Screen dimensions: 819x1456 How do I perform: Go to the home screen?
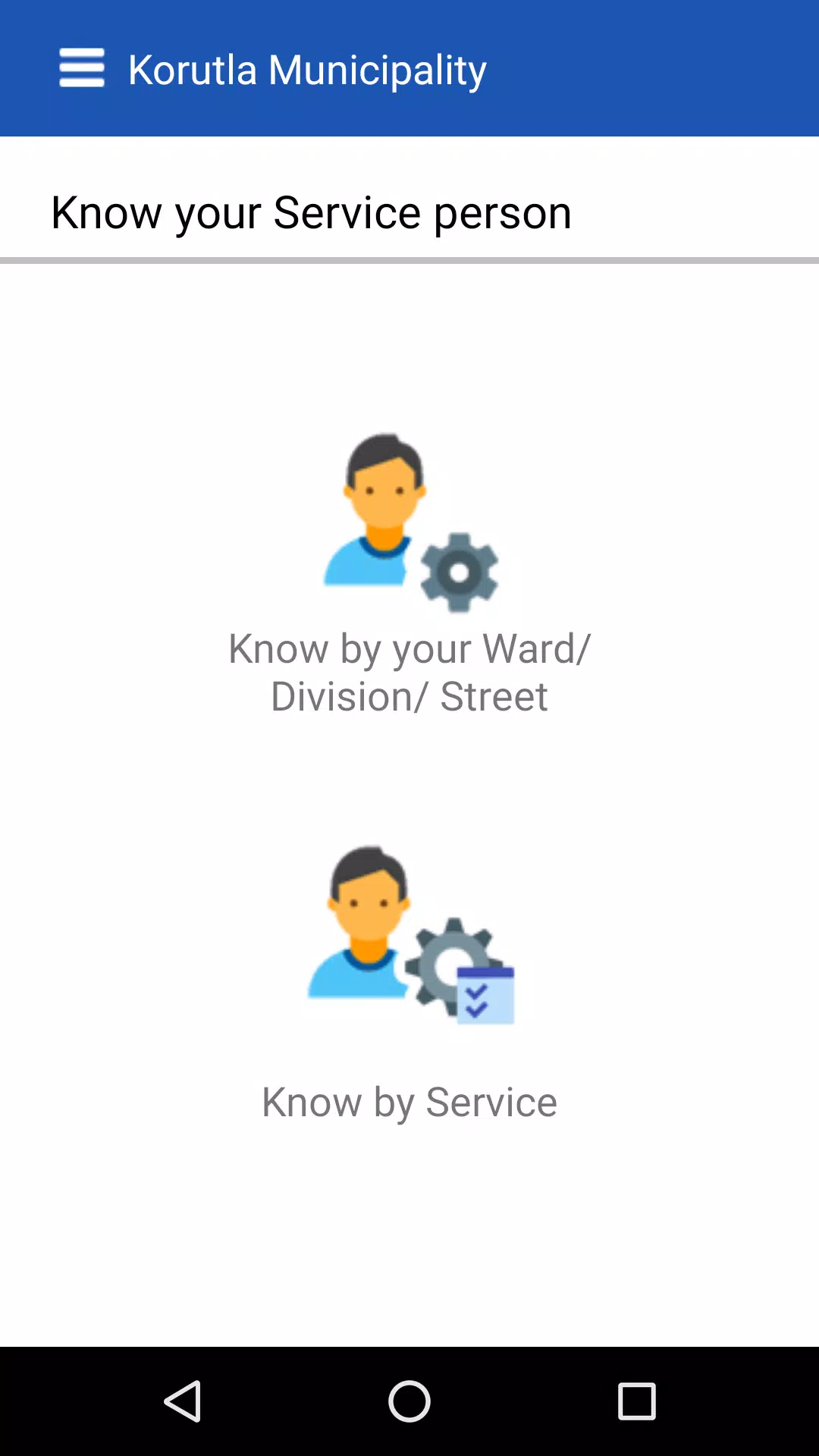[x=409, y=1401]
